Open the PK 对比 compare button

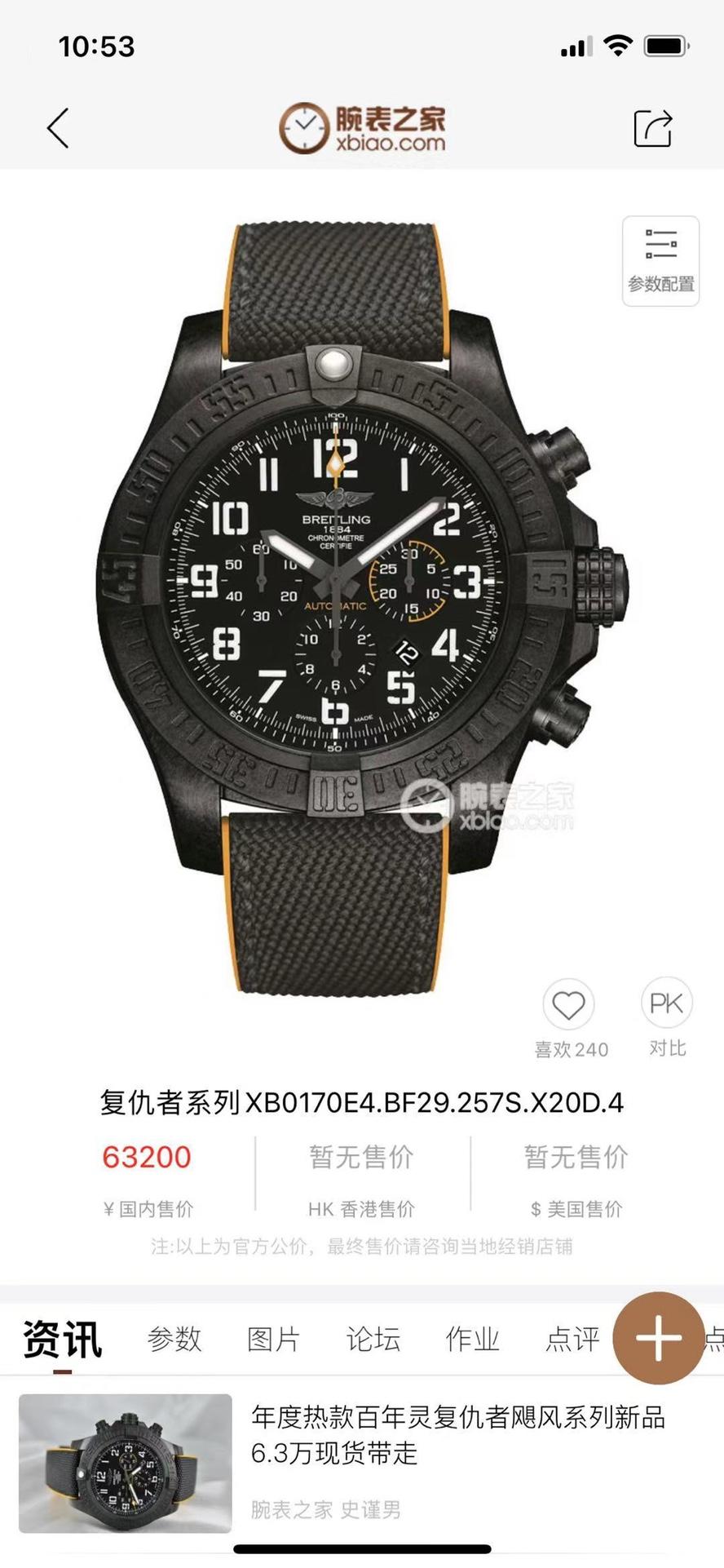667,1003
